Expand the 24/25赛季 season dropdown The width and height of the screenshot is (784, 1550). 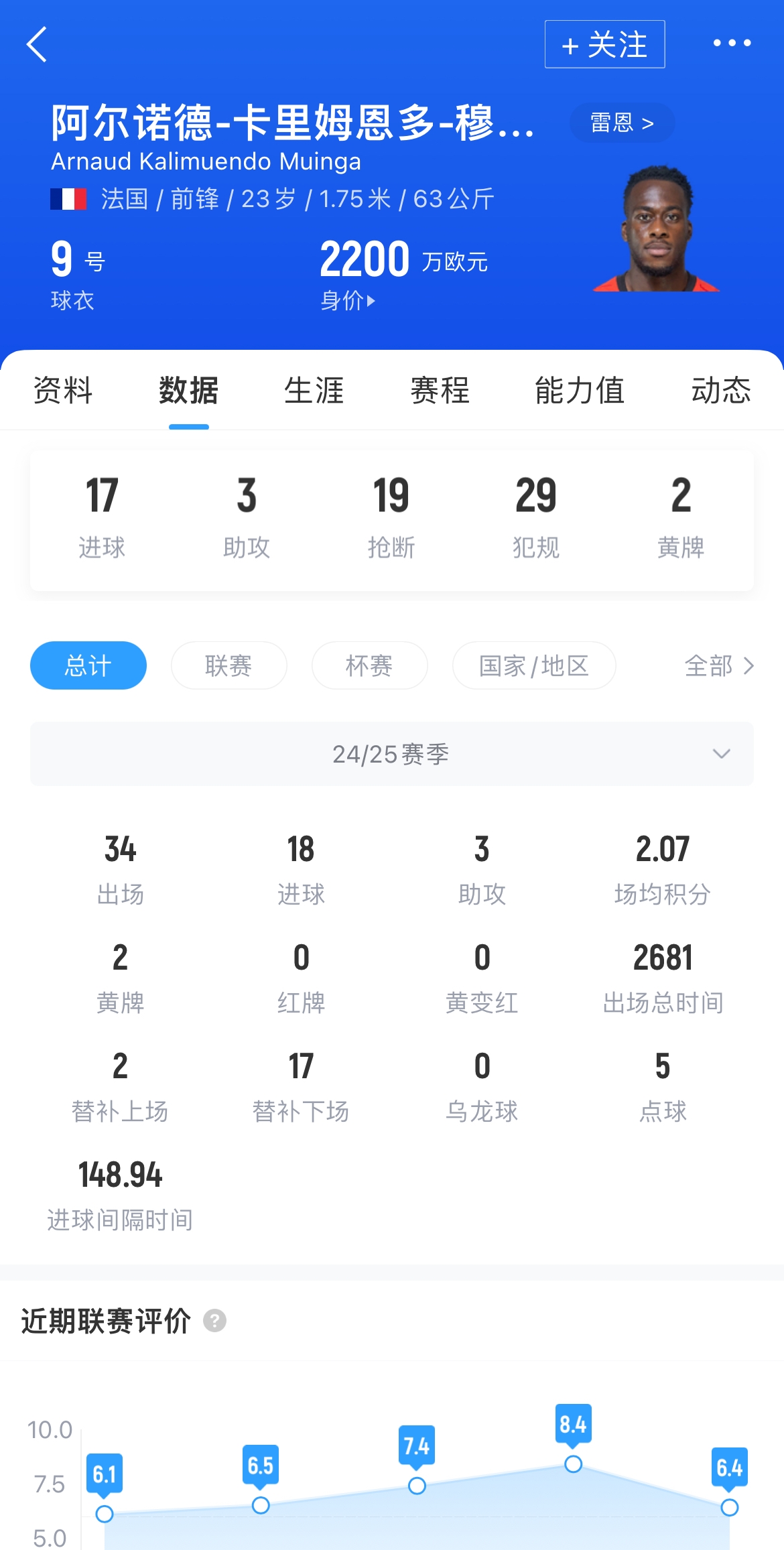pyautogui.click(x=392, y=754)
